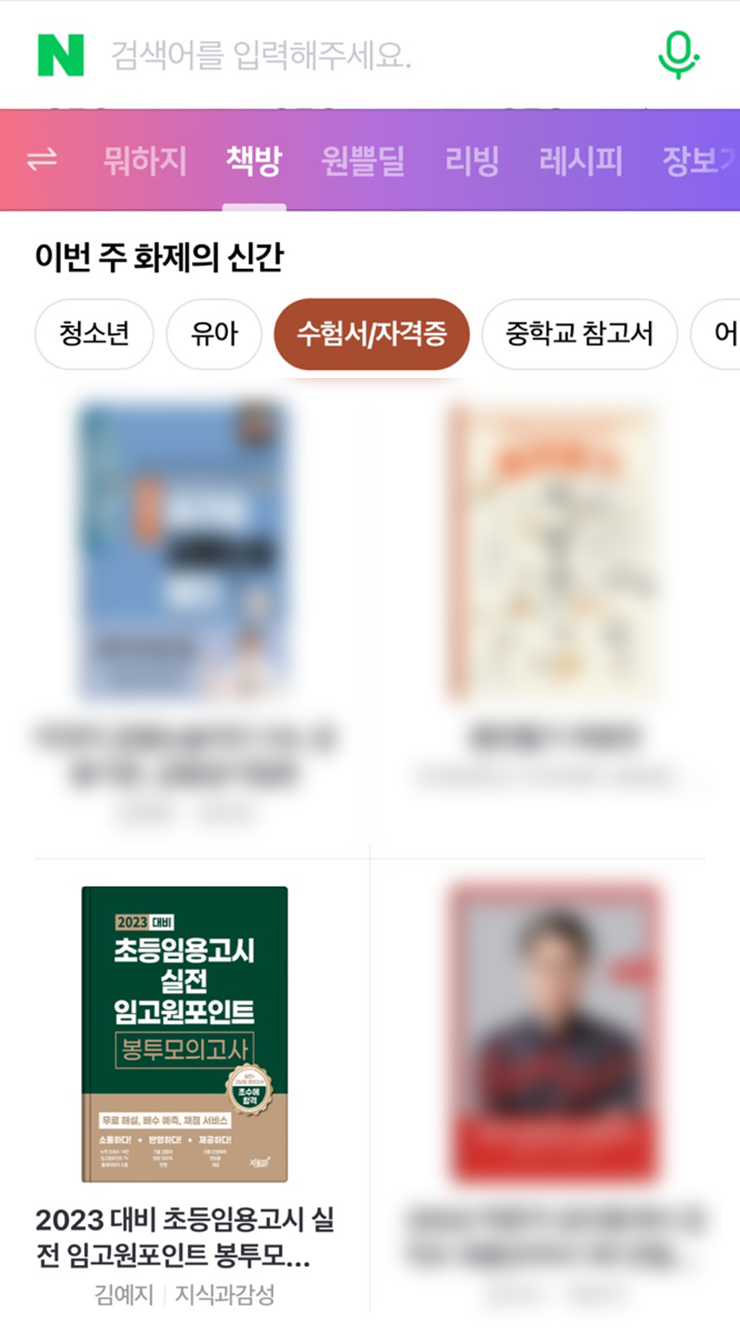Start voice search with microphone icon
Screen dimensions: 740x1333
click(x=679, y=55)
